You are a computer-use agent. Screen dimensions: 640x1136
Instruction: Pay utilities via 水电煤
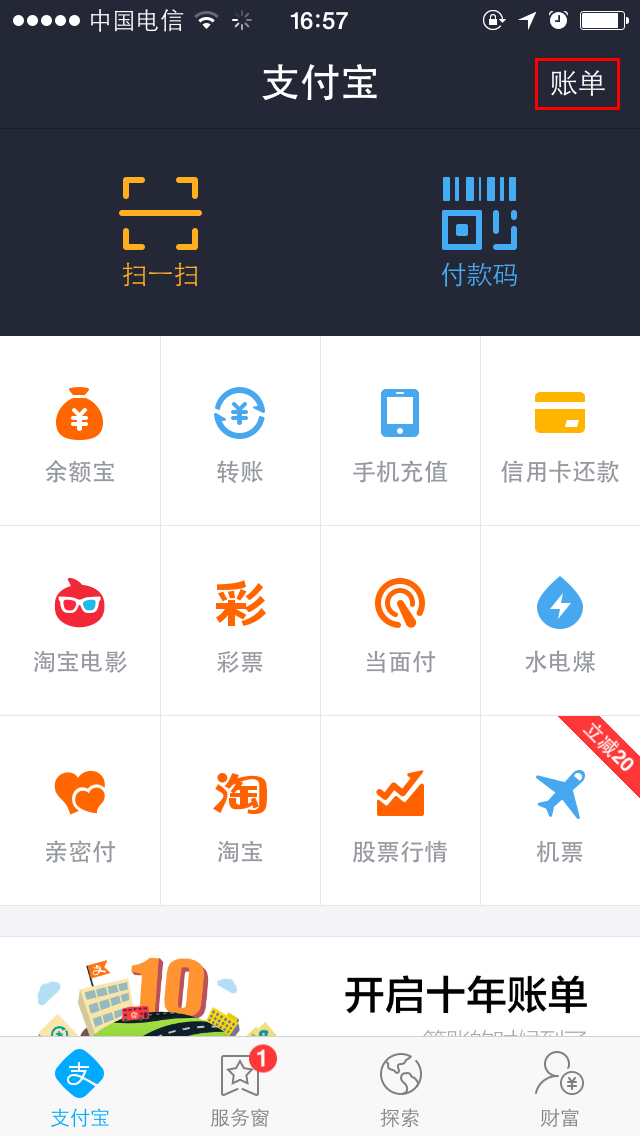click(560, 622)
